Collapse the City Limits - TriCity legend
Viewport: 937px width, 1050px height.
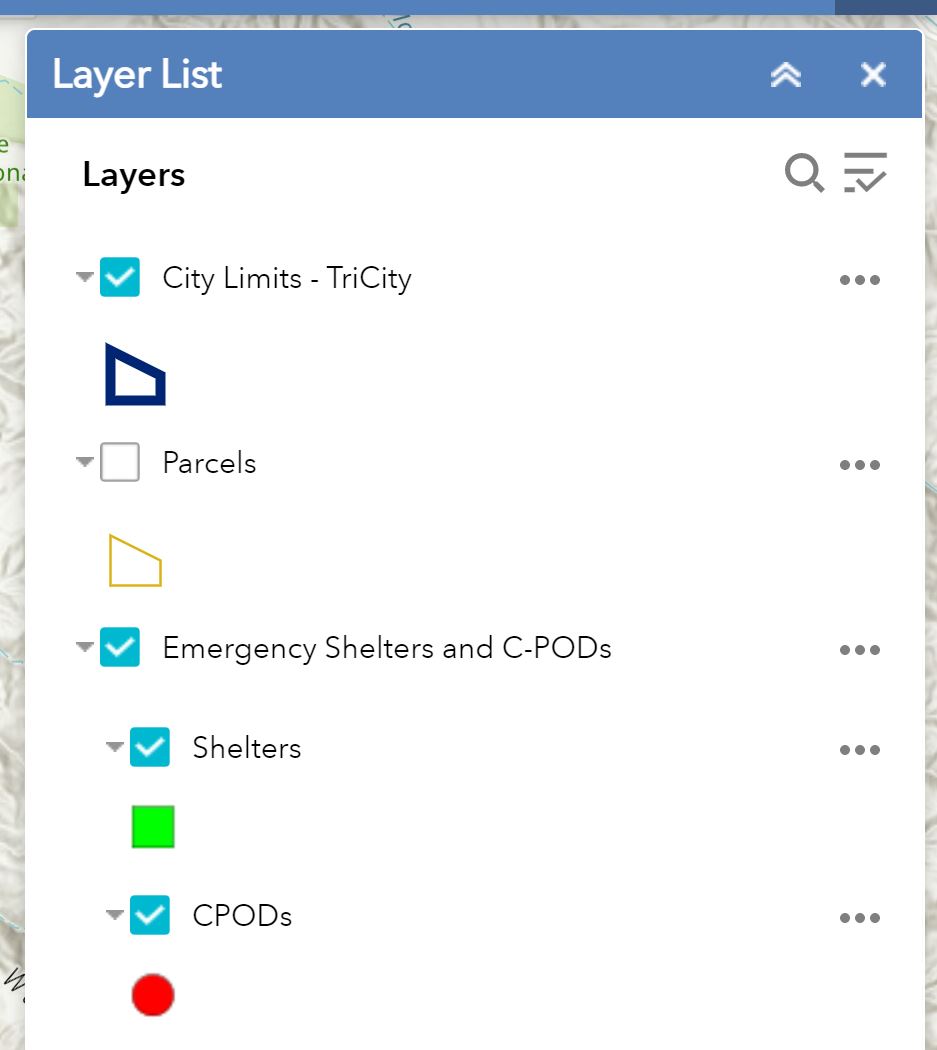(85, 277)
